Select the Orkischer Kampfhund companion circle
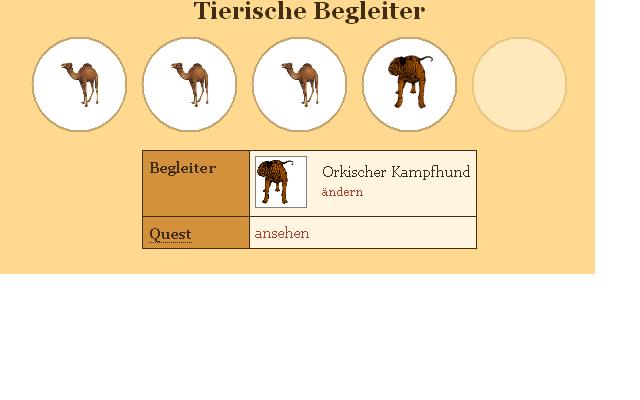The image size is (640, 400). click(x=409, y=85)
